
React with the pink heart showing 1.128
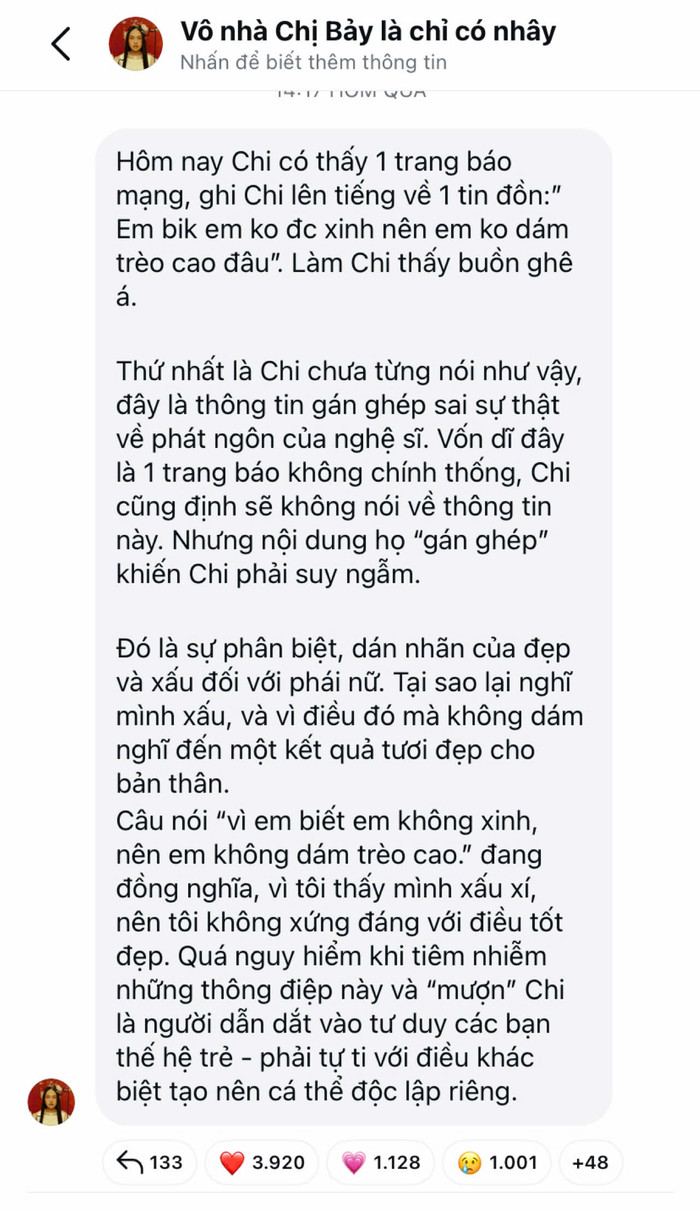click(x=381, y=1162)
